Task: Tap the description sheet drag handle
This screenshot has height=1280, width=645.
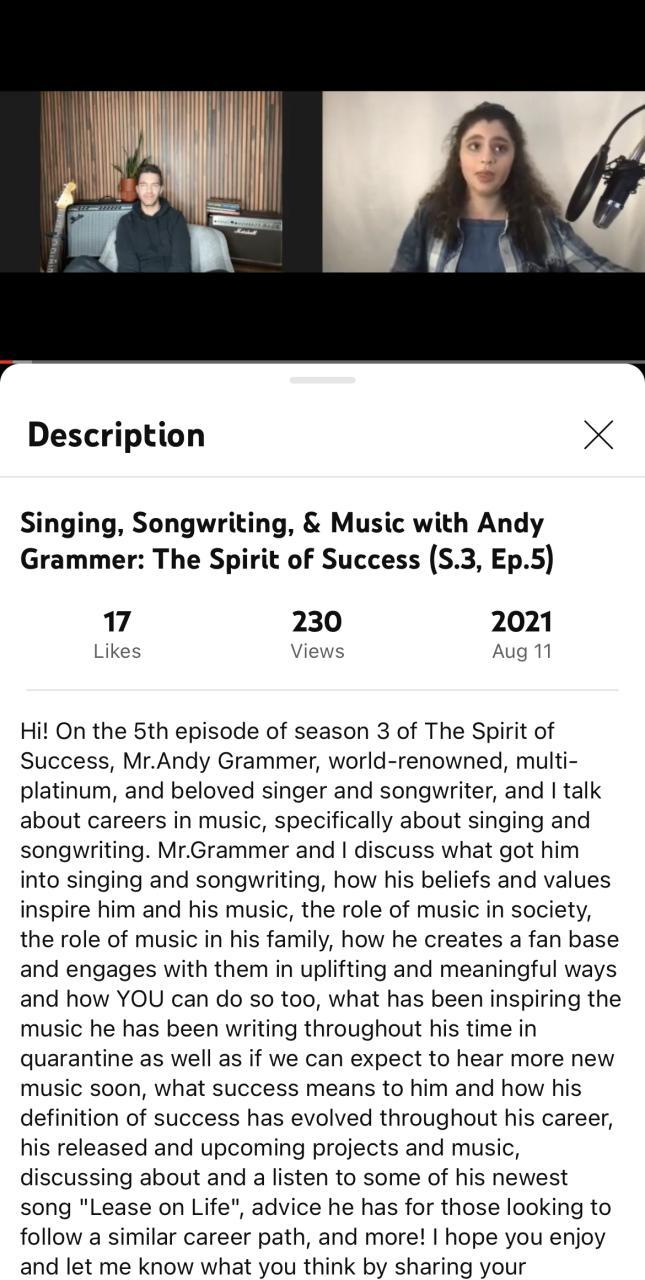Action: tap(322, 380)
